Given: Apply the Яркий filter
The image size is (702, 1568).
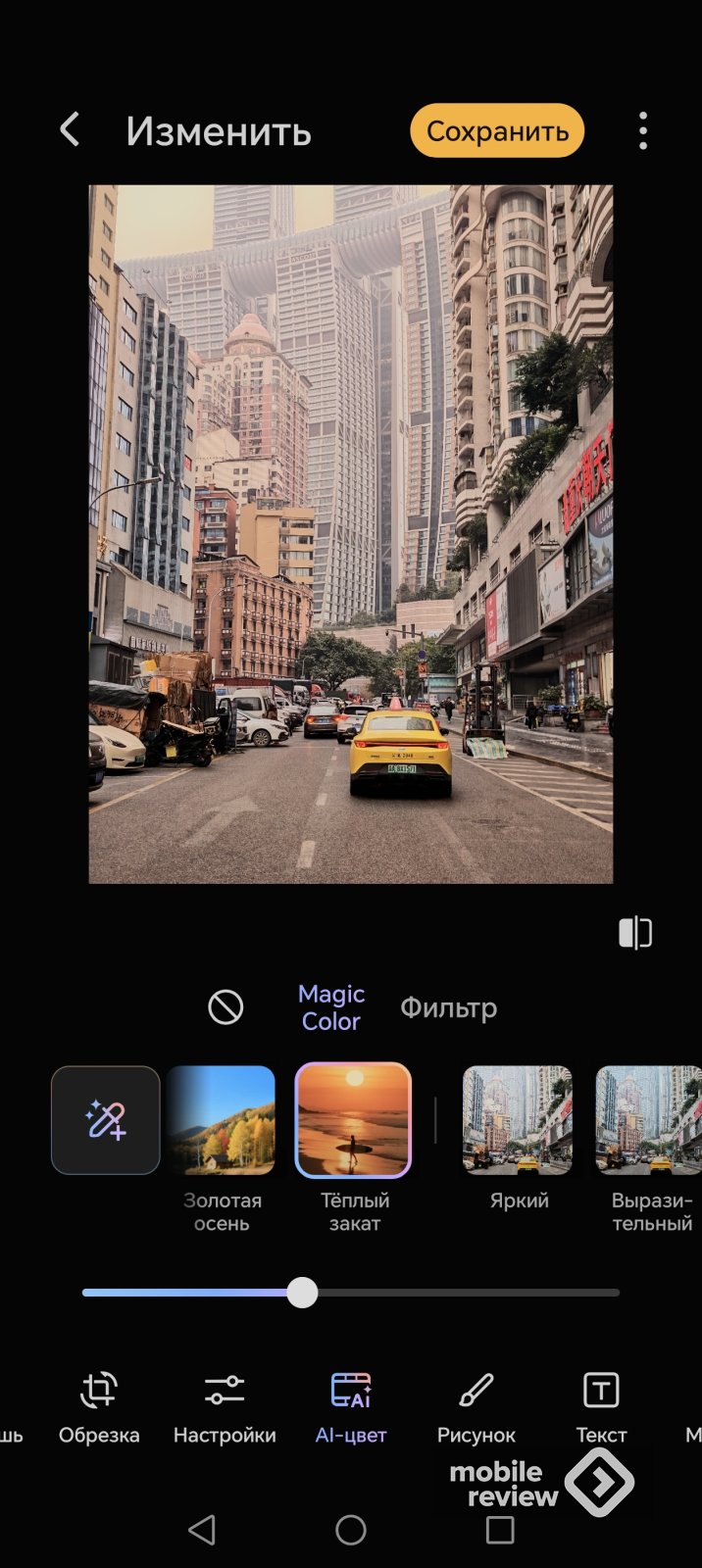Looking at the screenshot, I should coord(518,1119).
